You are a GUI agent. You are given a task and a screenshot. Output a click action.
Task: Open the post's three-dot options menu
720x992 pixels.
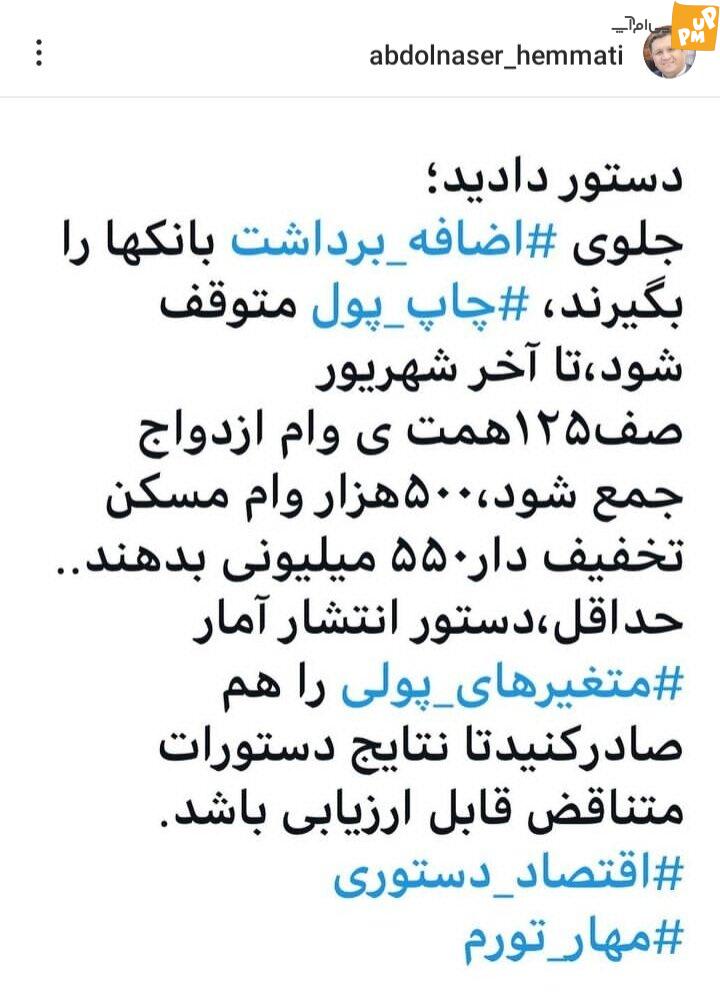(x=39, y=53)
